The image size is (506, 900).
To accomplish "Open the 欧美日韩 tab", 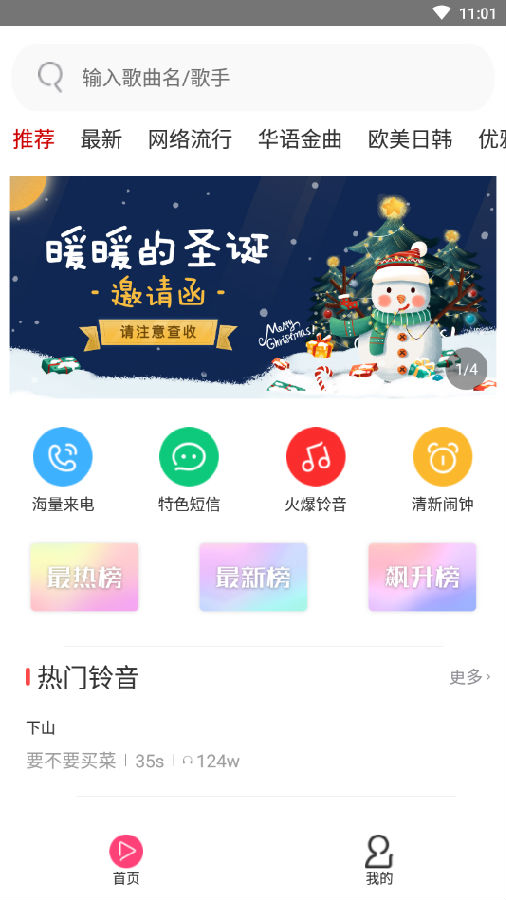I will 410,139.
